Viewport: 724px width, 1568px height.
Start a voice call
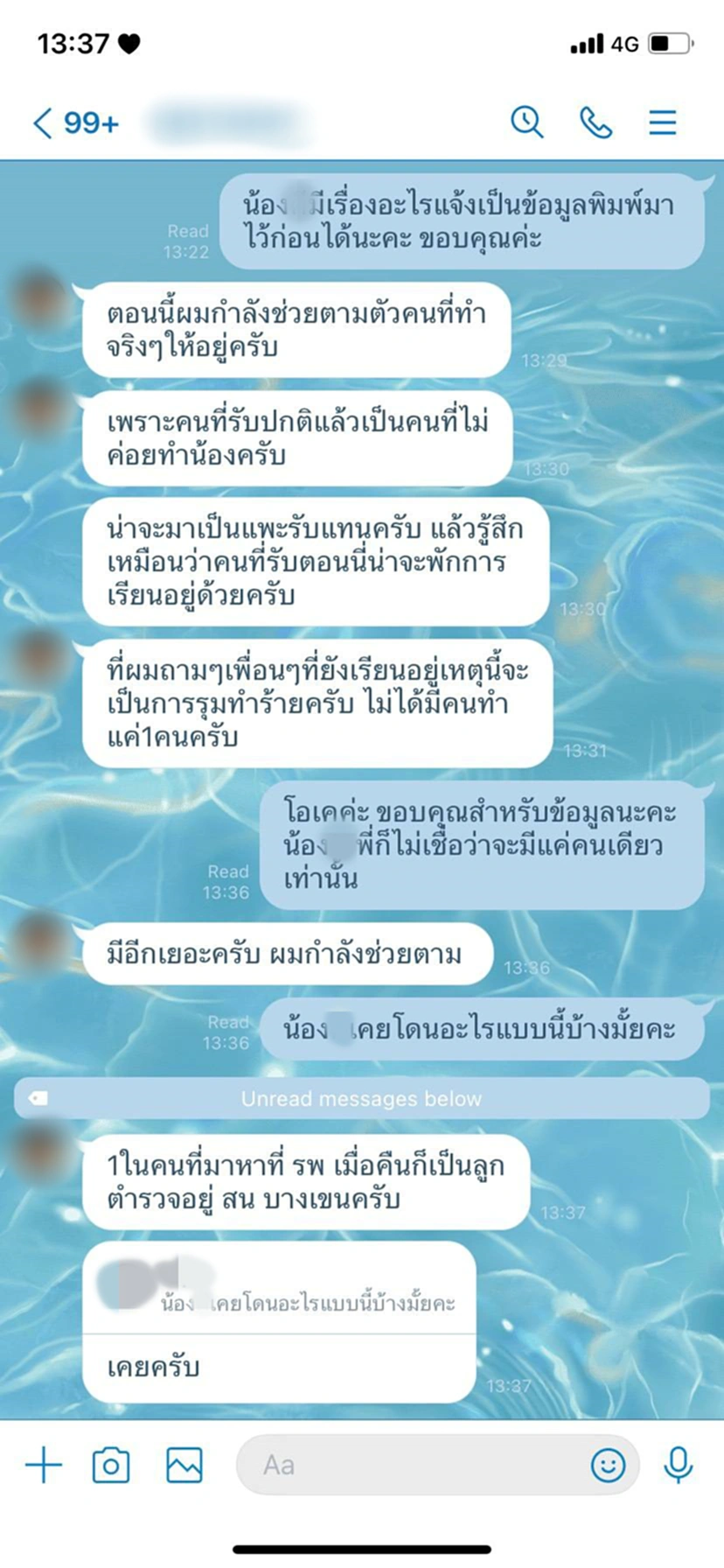(595, 122)
